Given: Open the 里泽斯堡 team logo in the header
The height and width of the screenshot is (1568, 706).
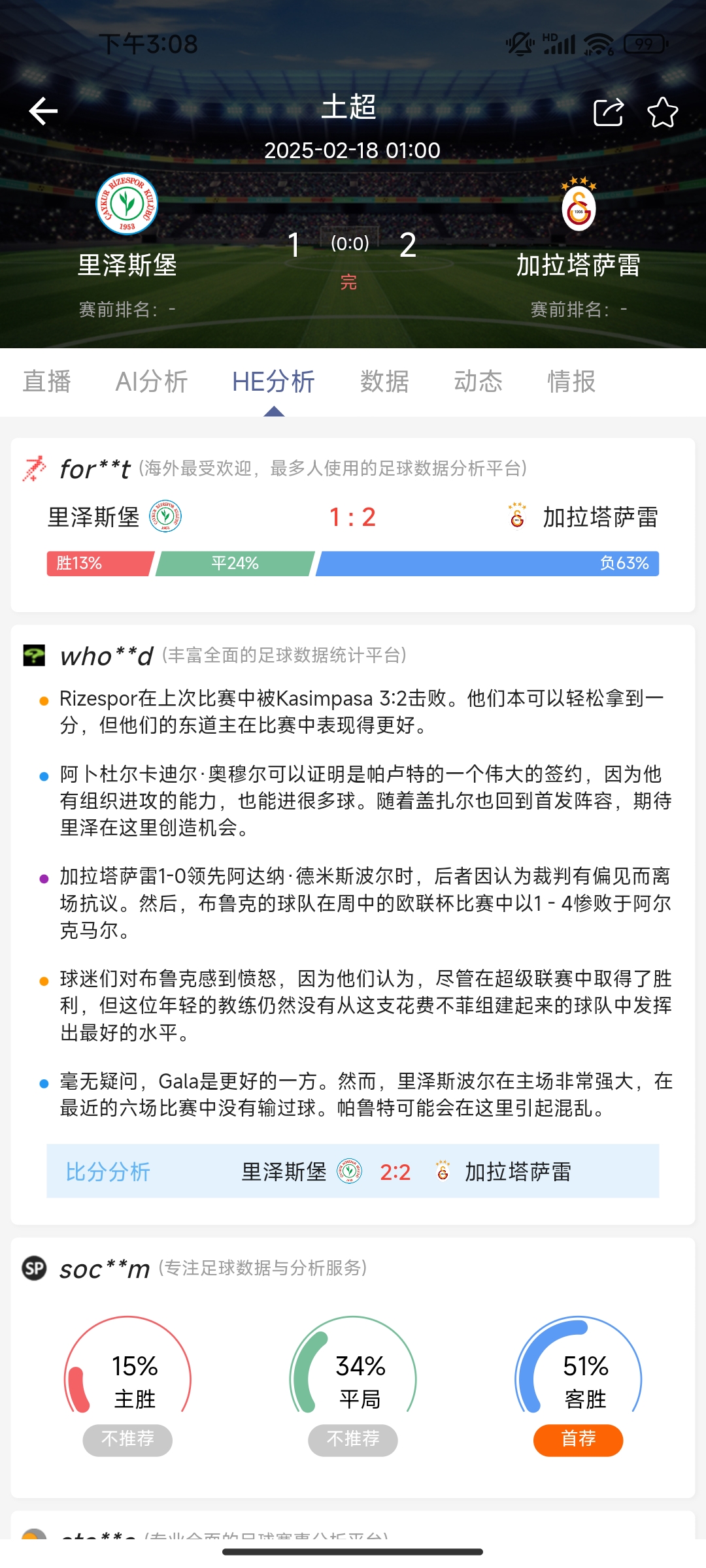Looking at the screenshot, I should 127,204.
